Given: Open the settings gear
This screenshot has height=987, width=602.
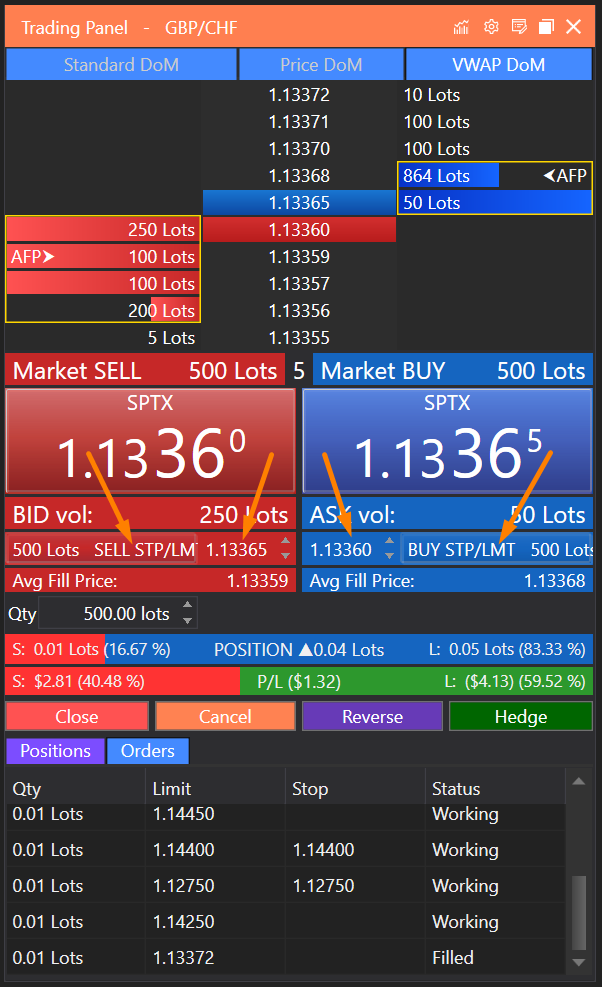Looking at the screenshot, I should coord(490,27).
